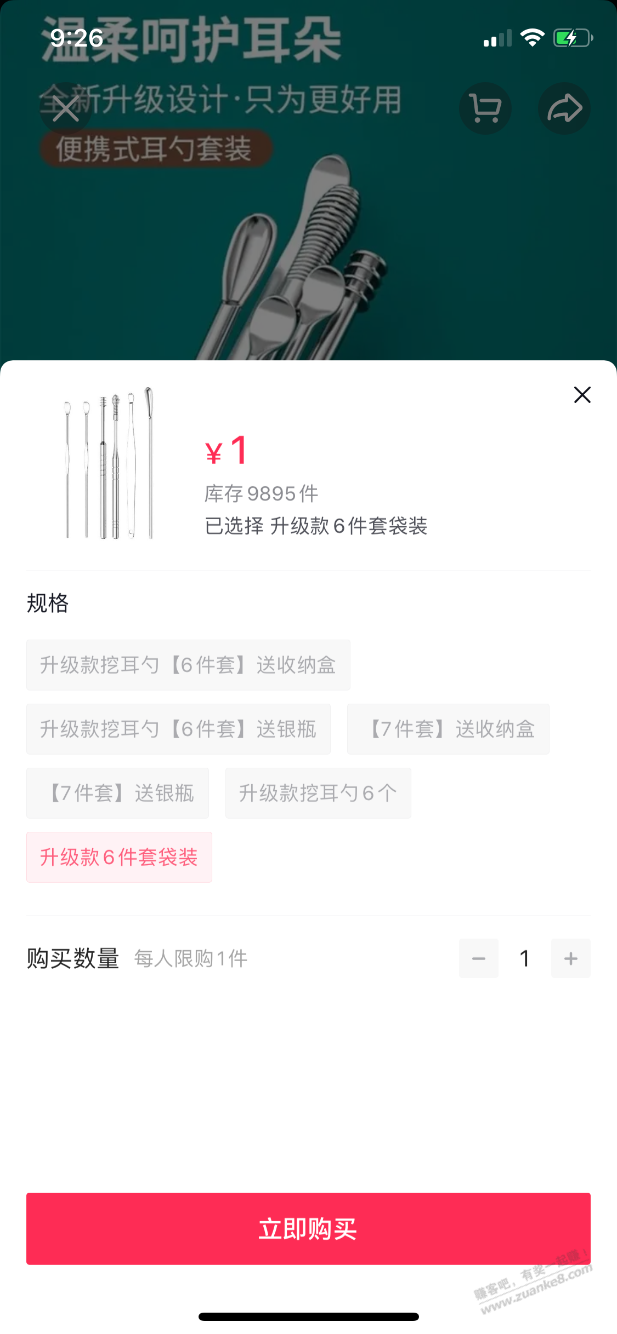The height and width of the screenshot is (1334, 617).
Task: Choose 【7件套】送收纳盒 spec
Action: point(448,730)
